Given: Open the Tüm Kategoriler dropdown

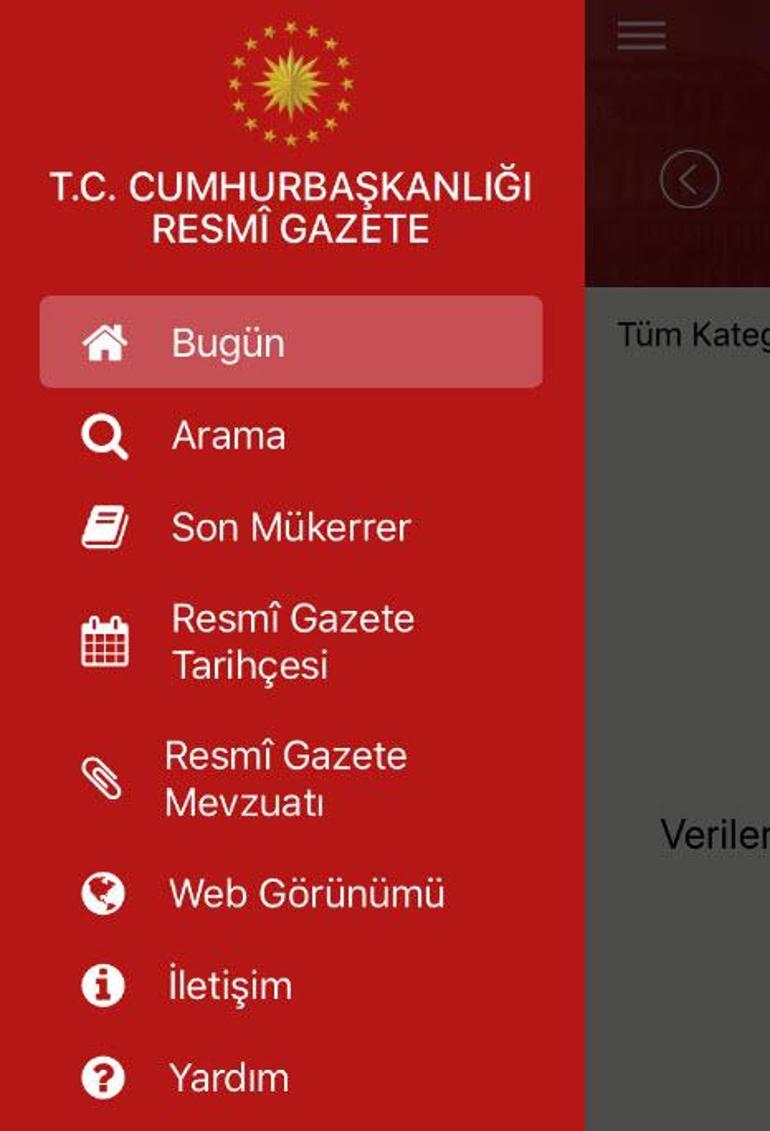Looking at the screenshot, I should point(693,335).
